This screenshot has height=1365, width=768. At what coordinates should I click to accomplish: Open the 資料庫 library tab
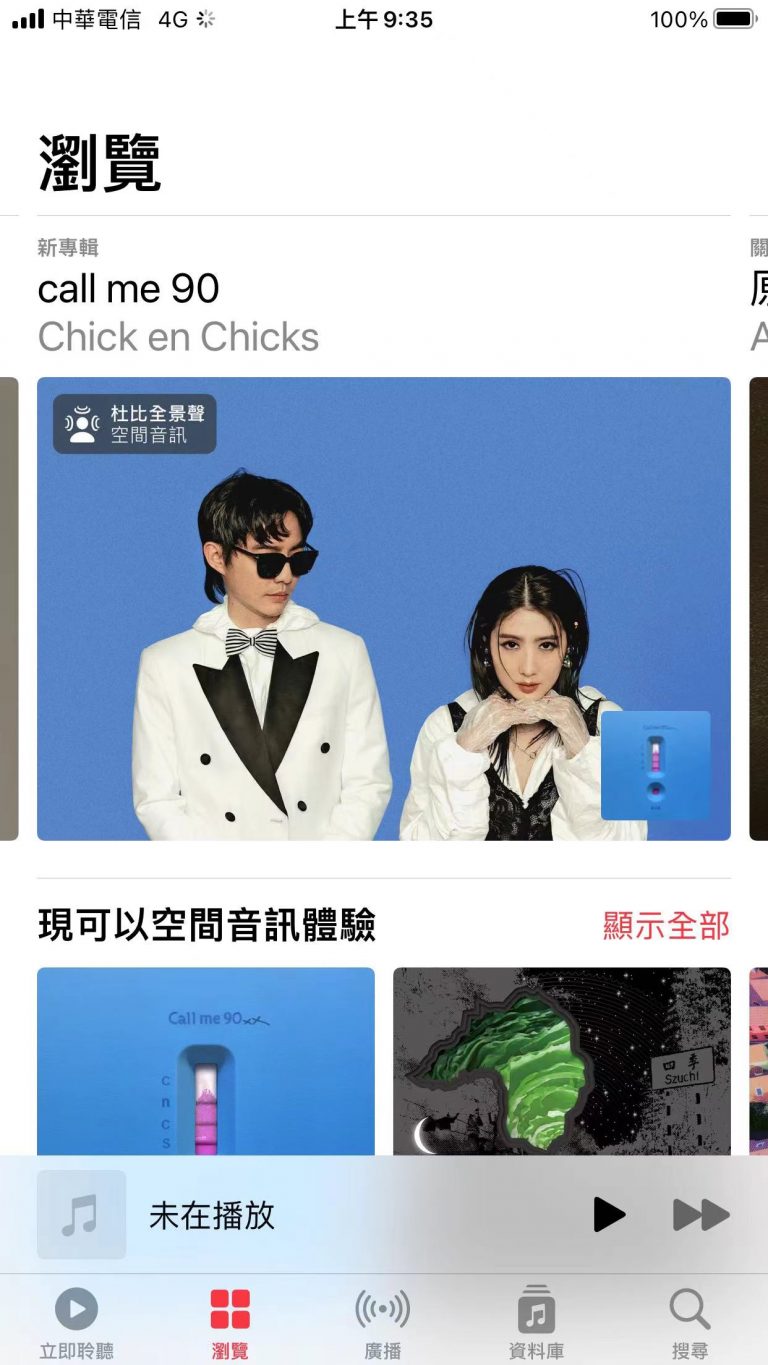[536, 1322]
